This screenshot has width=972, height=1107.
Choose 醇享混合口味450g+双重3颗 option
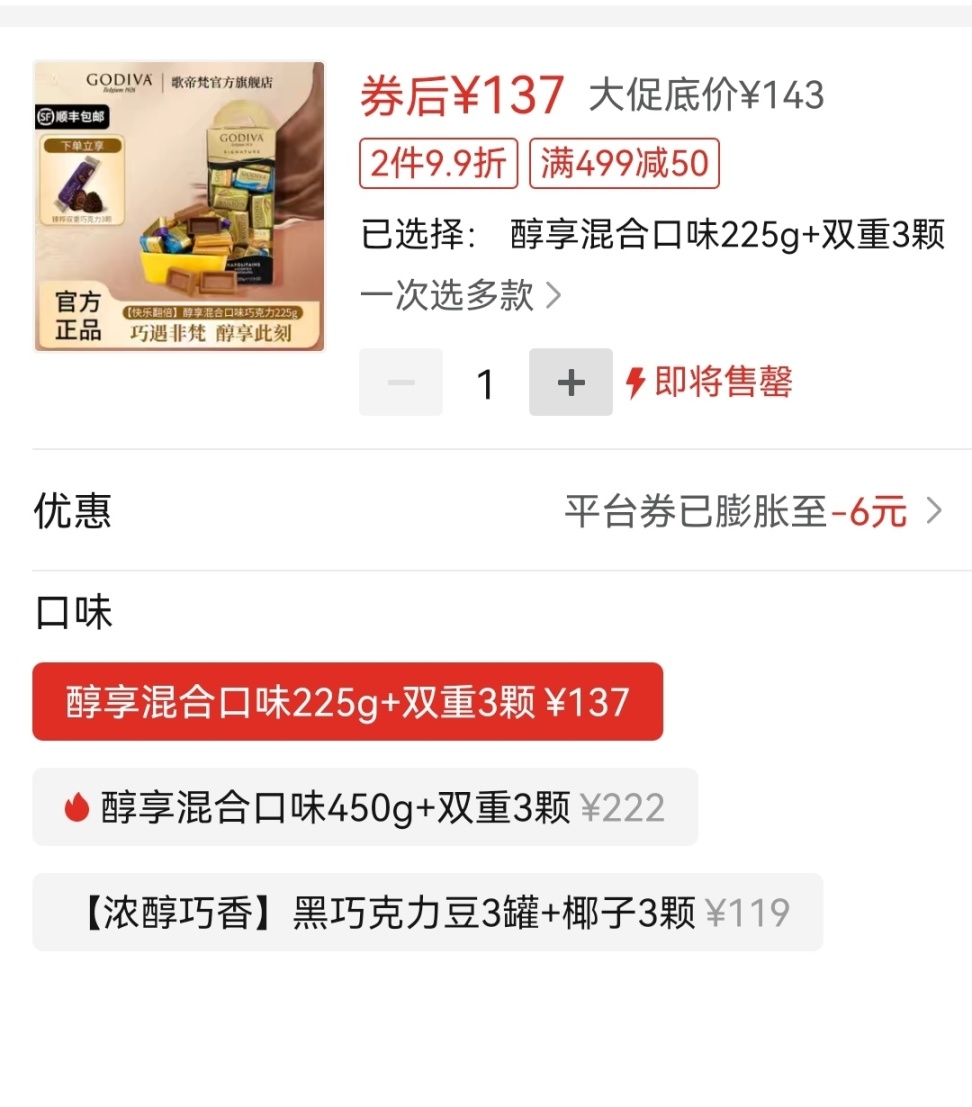click(x=365, y=807)
